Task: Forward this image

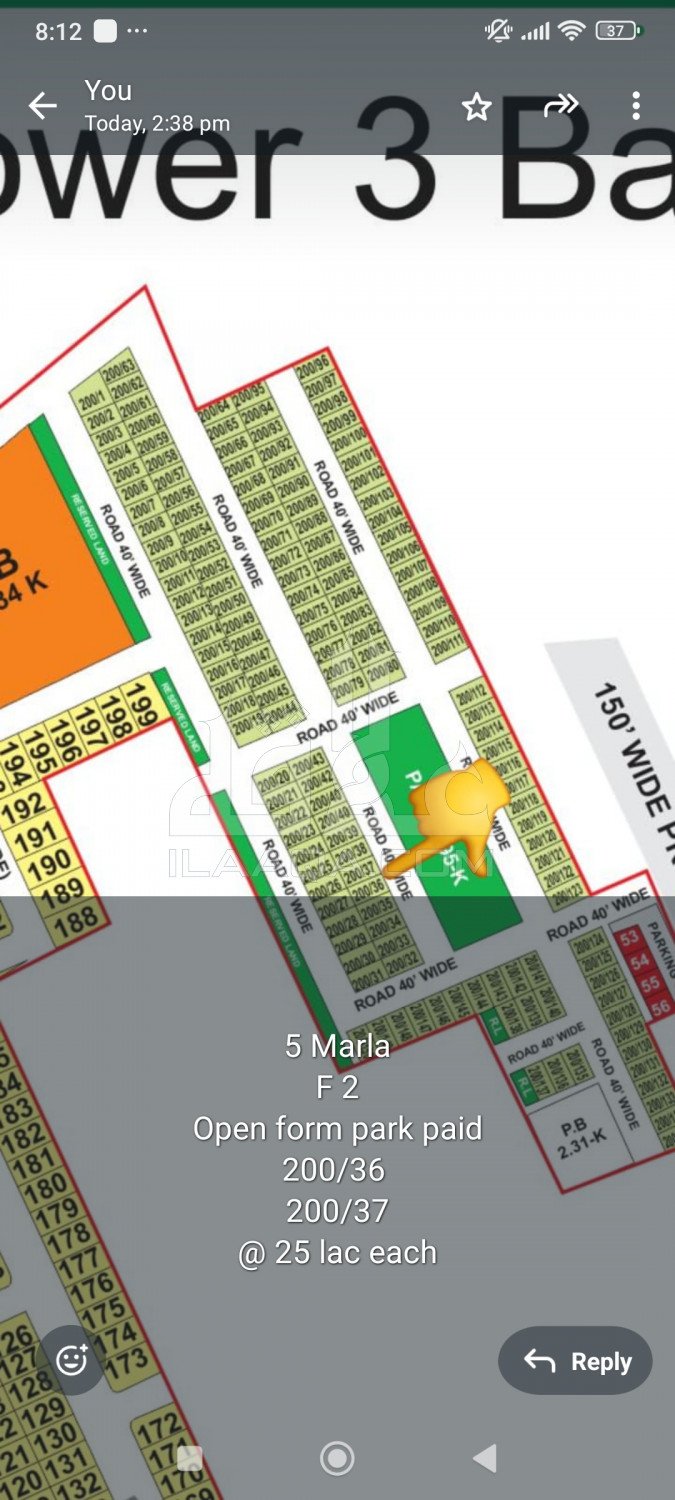Action: [560, 106]
